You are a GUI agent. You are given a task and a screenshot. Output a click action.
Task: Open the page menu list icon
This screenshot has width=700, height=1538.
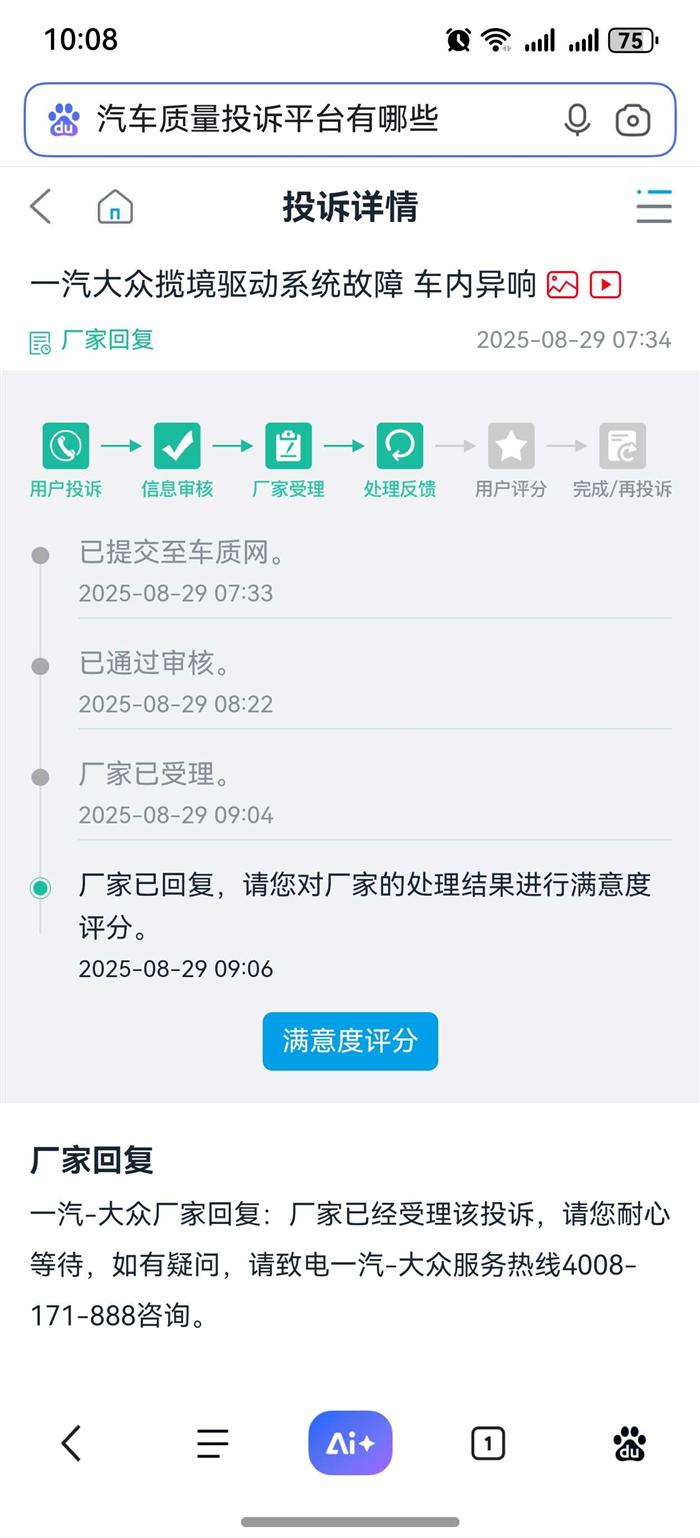pos(653,207)
